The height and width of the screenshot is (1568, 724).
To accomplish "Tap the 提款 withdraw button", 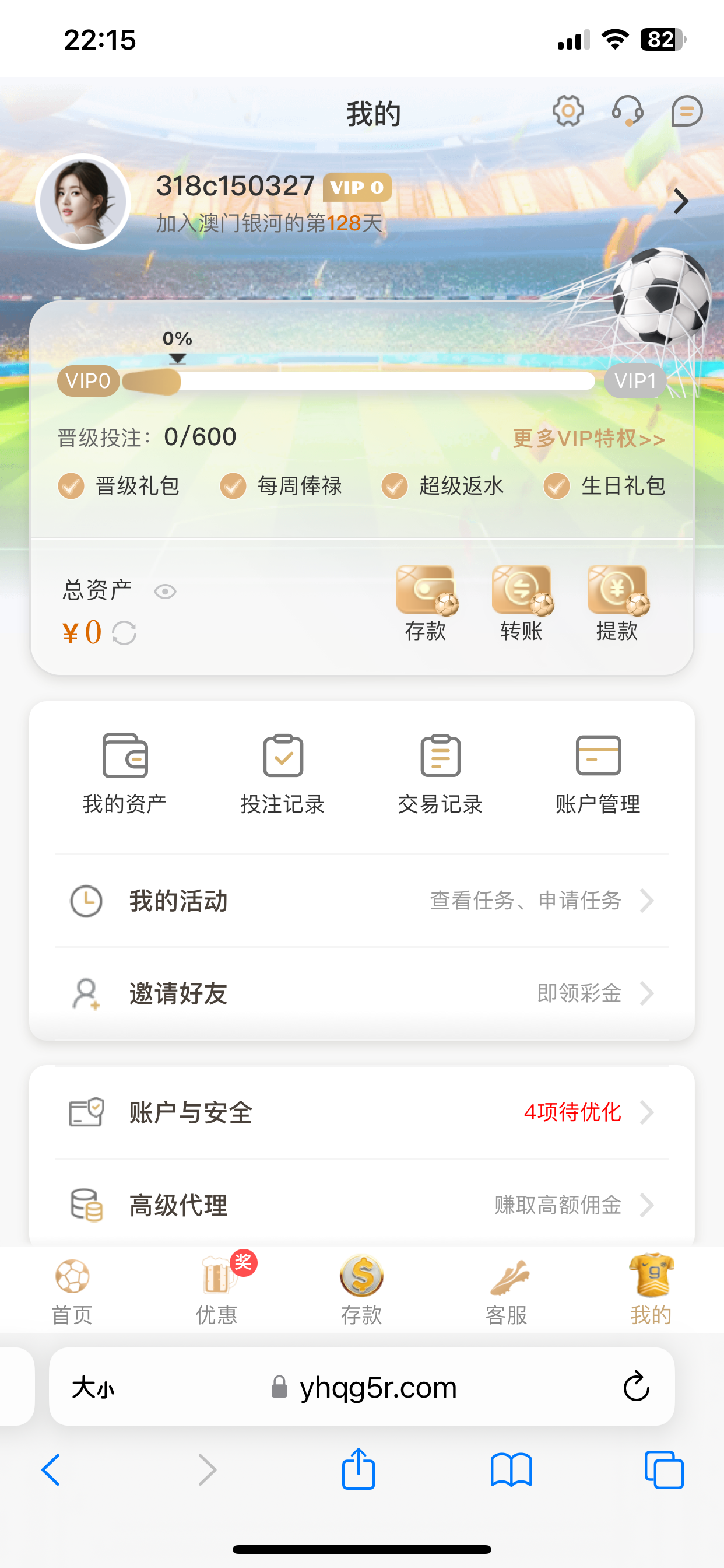I will coord(617,603).
